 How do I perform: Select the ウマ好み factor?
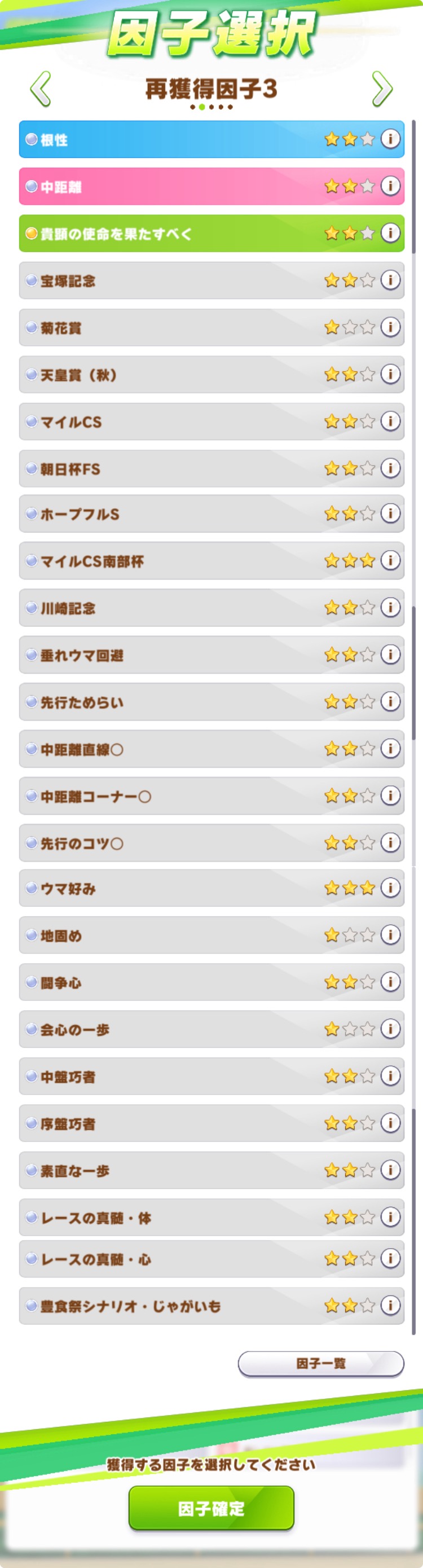[183, 888]
